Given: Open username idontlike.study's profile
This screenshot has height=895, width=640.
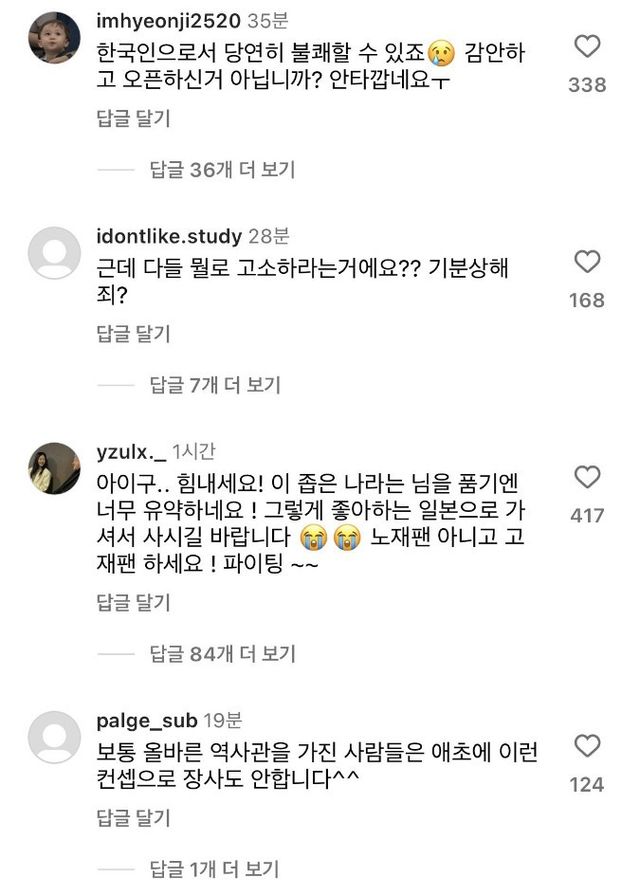Looking at the screenshot, I should (x=169, y=236).
